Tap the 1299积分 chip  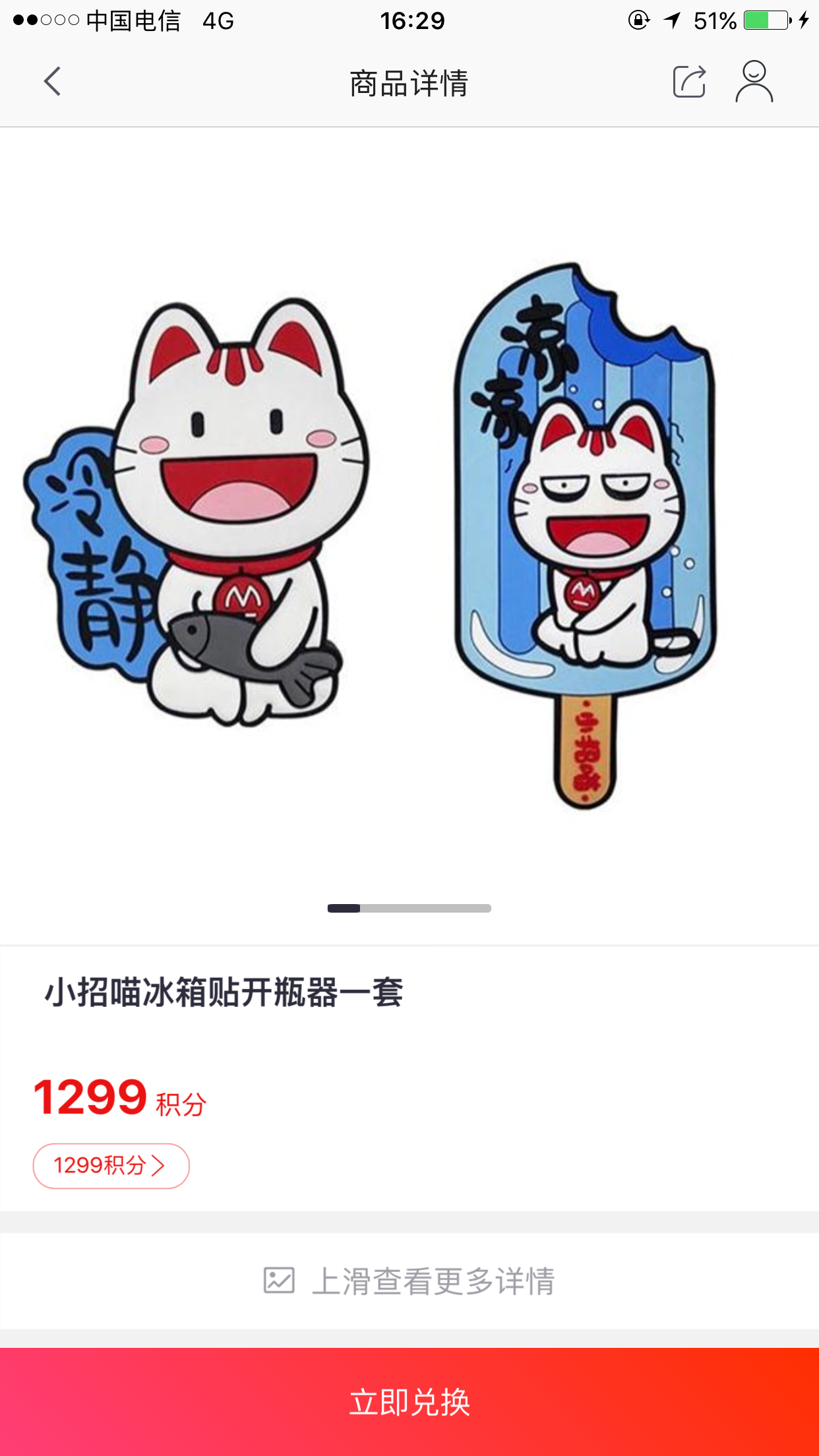[x=111, y=1166]
